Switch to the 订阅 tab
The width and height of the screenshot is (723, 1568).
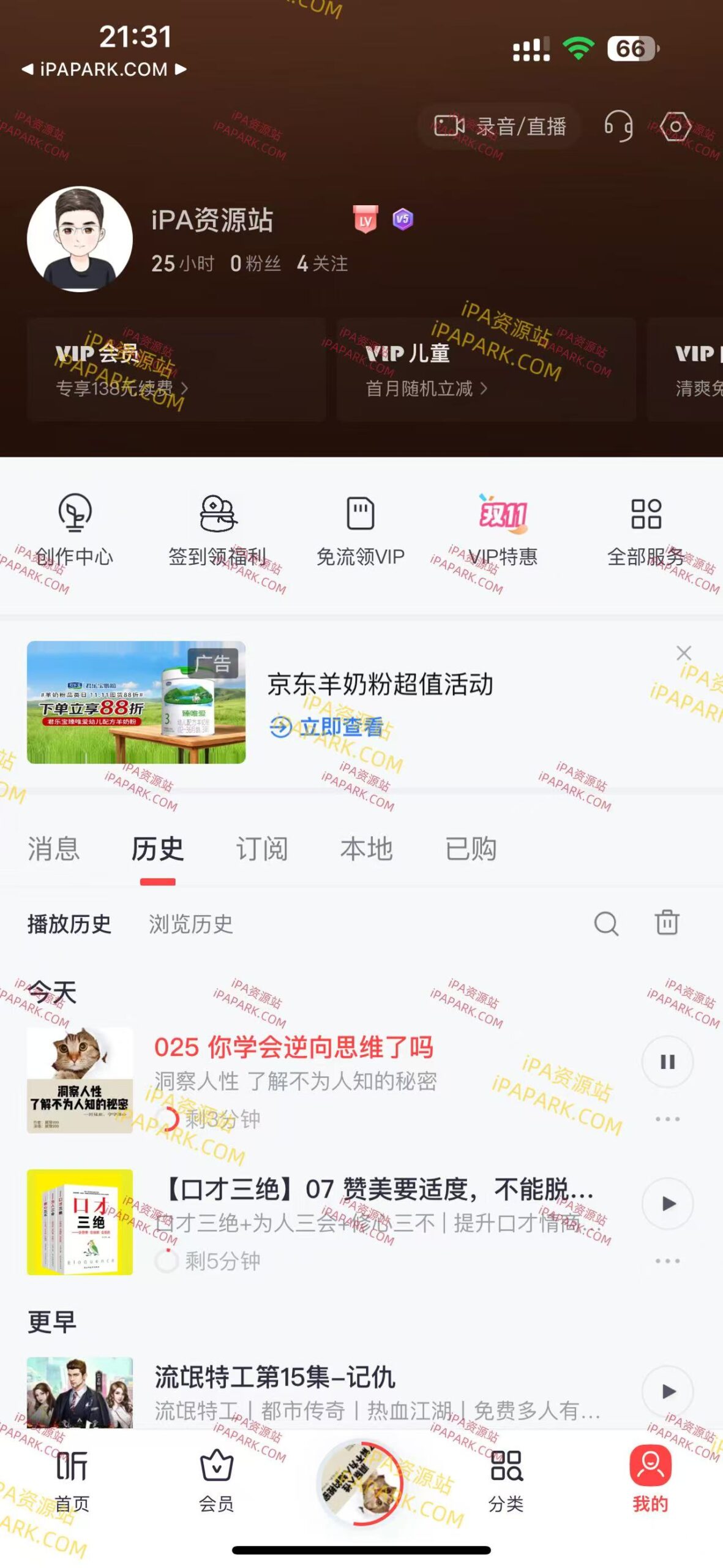click(x=261, y=849)
